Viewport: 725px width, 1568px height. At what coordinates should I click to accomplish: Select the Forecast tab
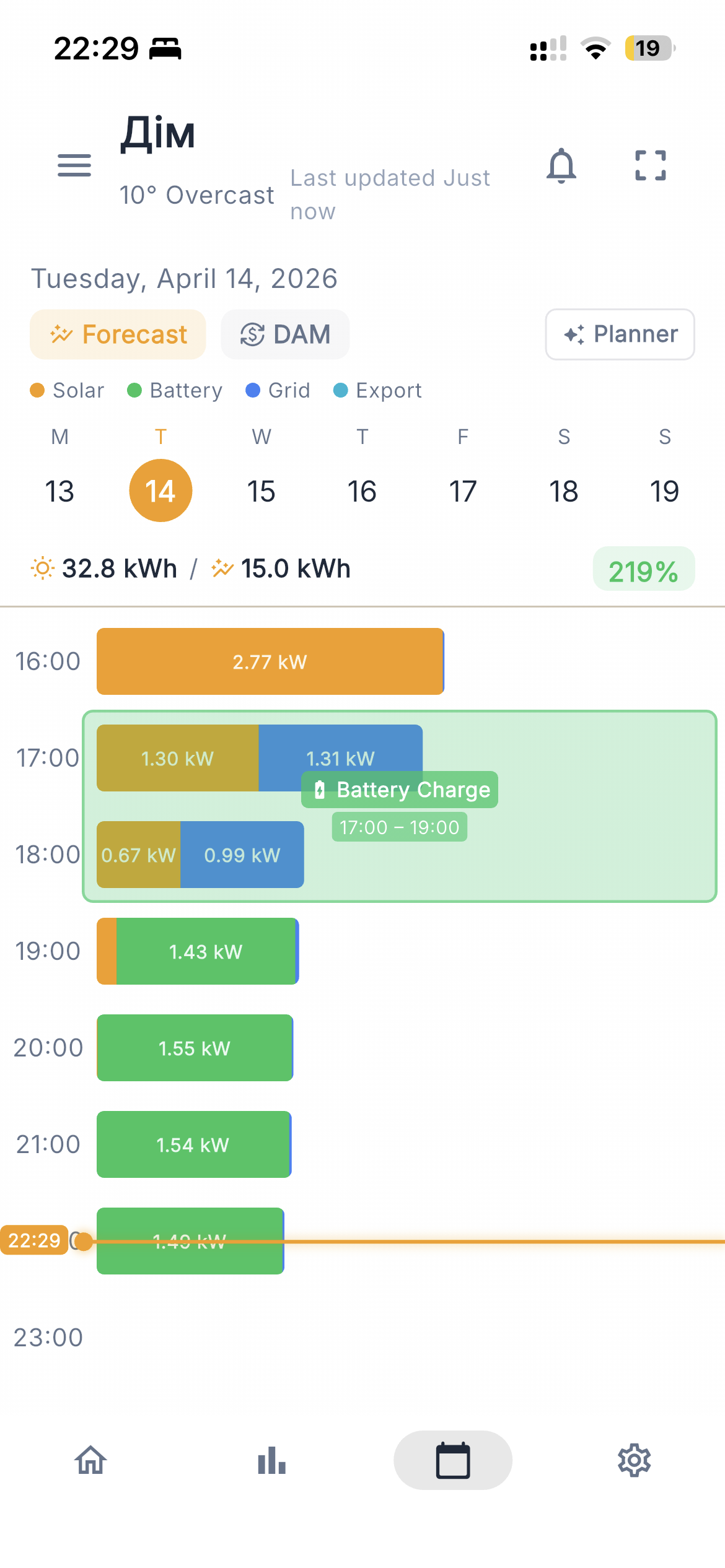(118, 334)
